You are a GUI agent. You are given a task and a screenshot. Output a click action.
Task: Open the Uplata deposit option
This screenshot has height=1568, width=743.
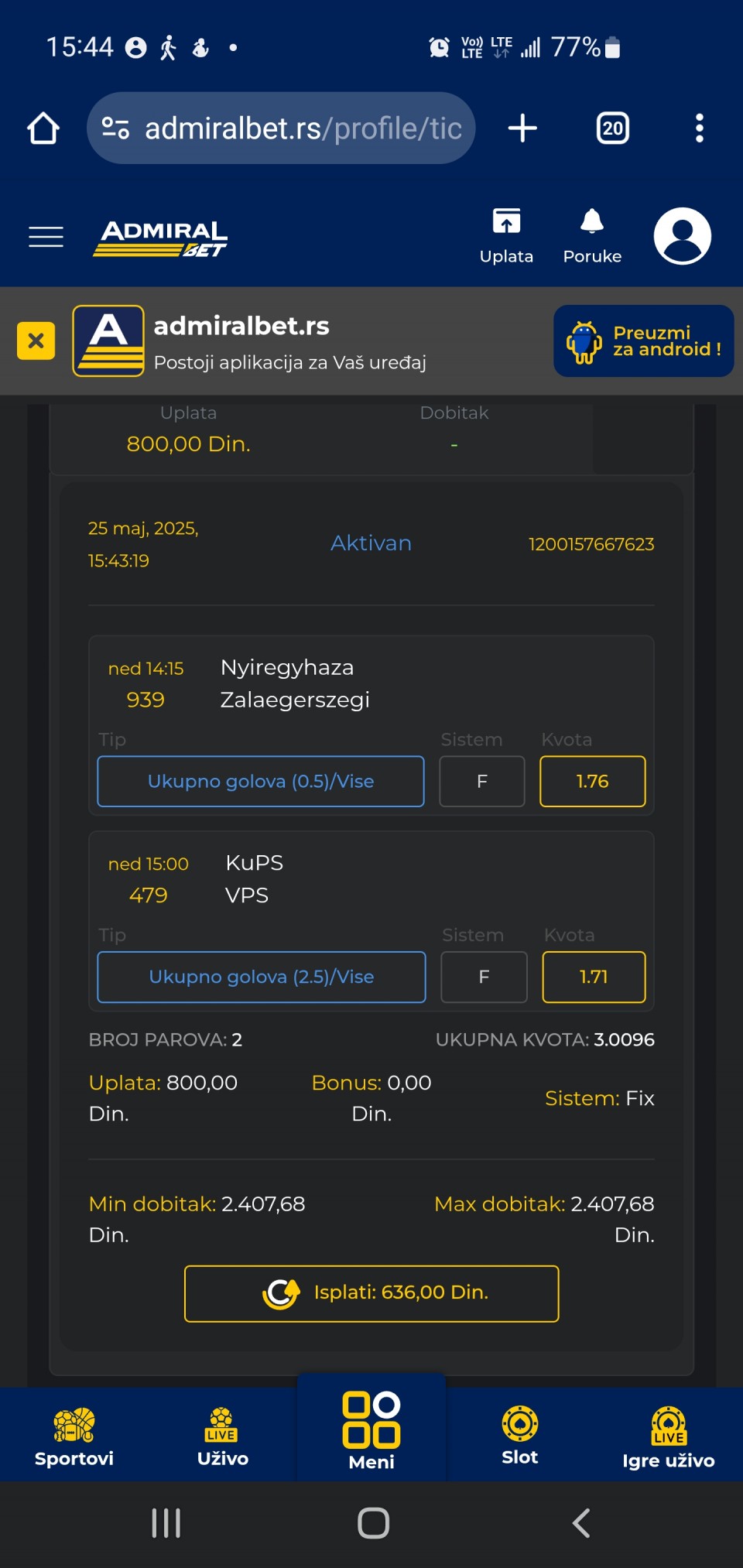tap(506, 236)
